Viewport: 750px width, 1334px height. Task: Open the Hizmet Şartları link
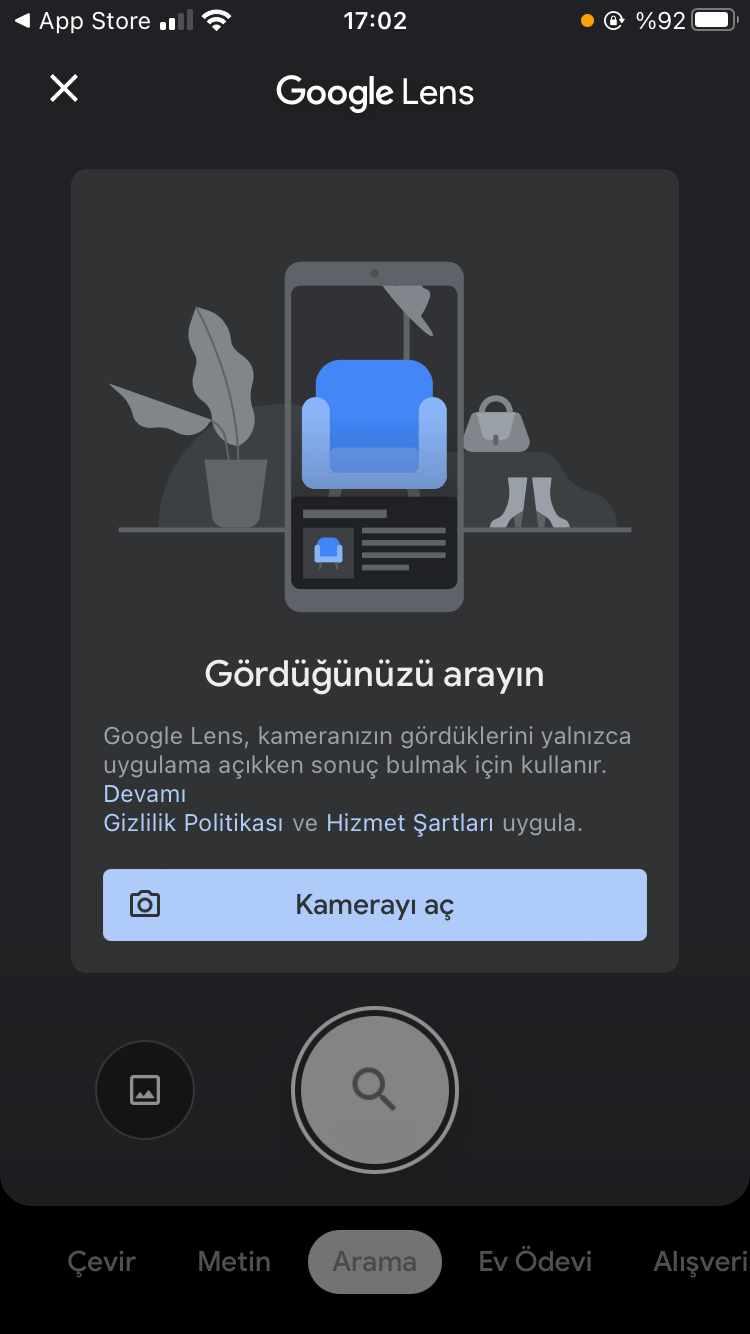click(410, 824)
